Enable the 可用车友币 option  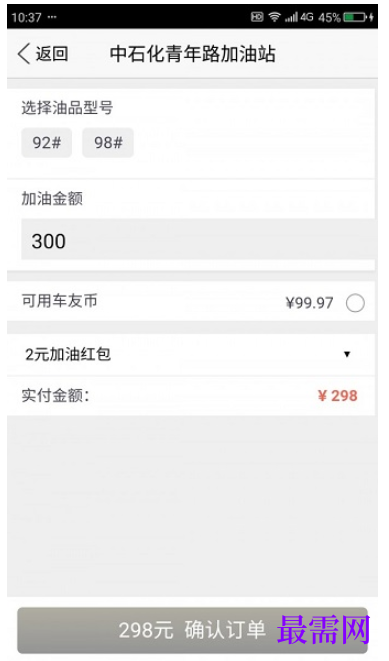click(355, 303)
